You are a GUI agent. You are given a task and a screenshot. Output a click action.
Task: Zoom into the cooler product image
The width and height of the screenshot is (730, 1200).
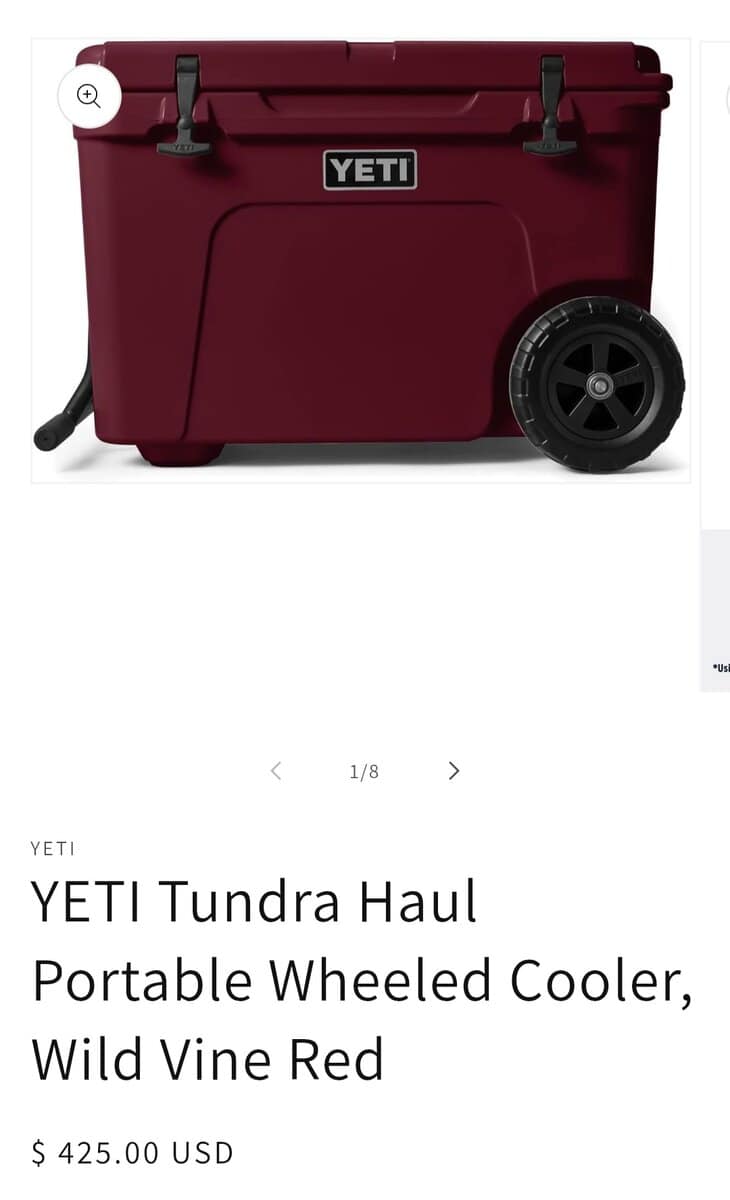(89, 96)
